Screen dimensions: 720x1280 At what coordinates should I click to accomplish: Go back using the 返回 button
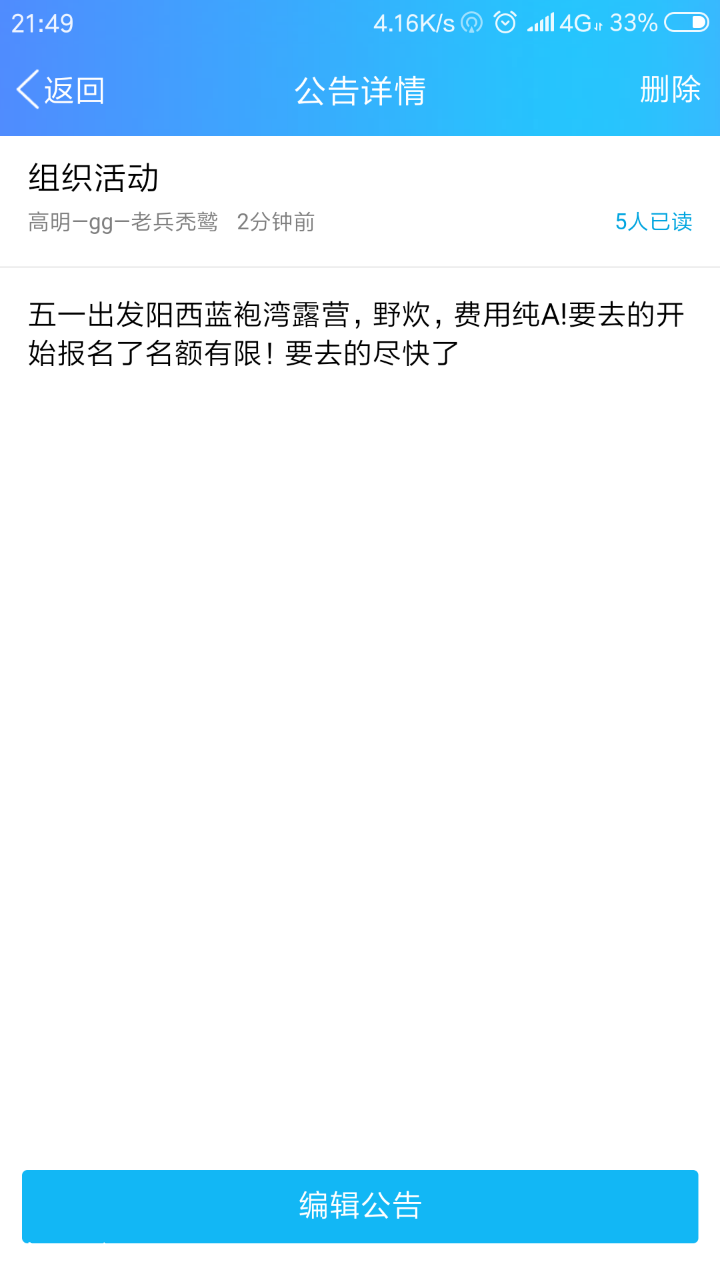tap(61, 90)
